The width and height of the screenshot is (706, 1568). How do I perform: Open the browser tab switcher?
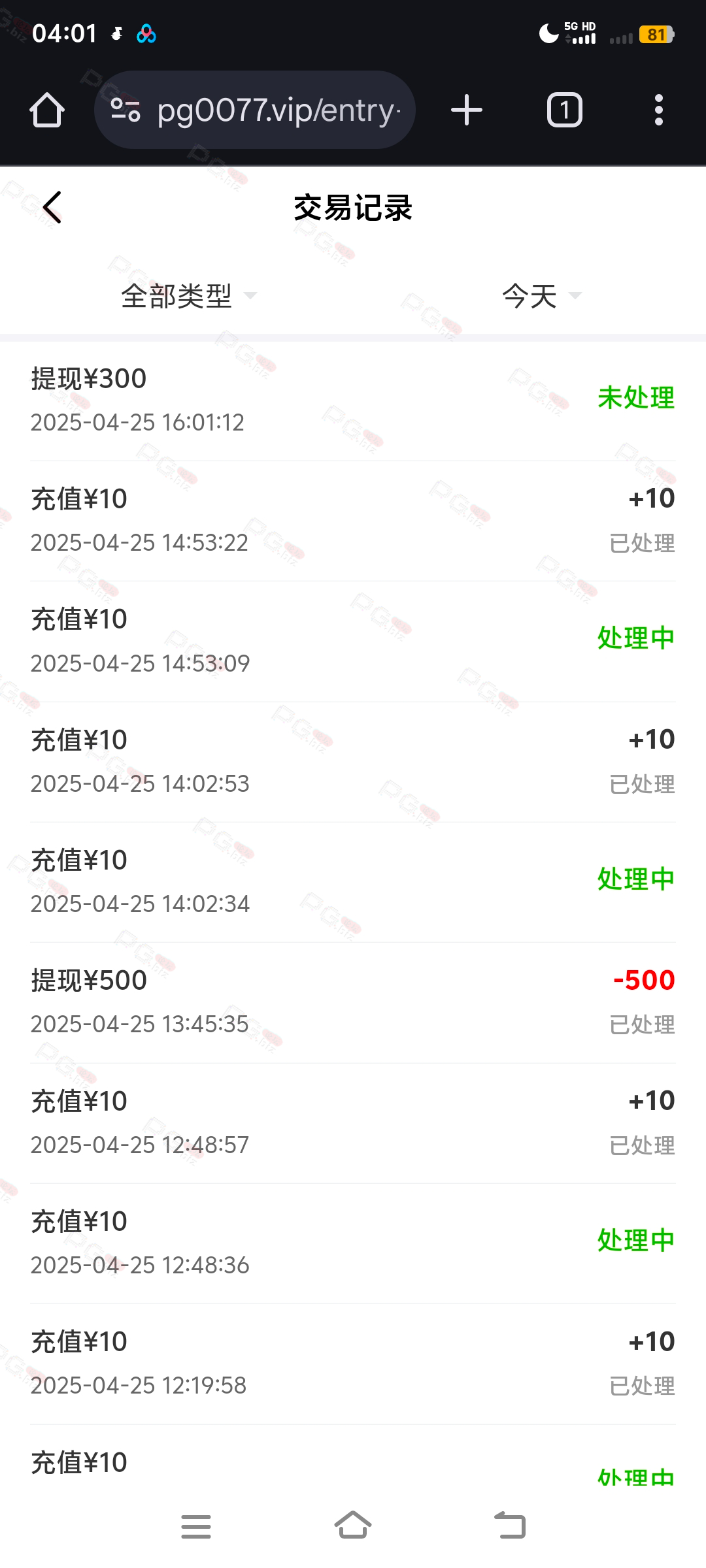click(565, 110)
